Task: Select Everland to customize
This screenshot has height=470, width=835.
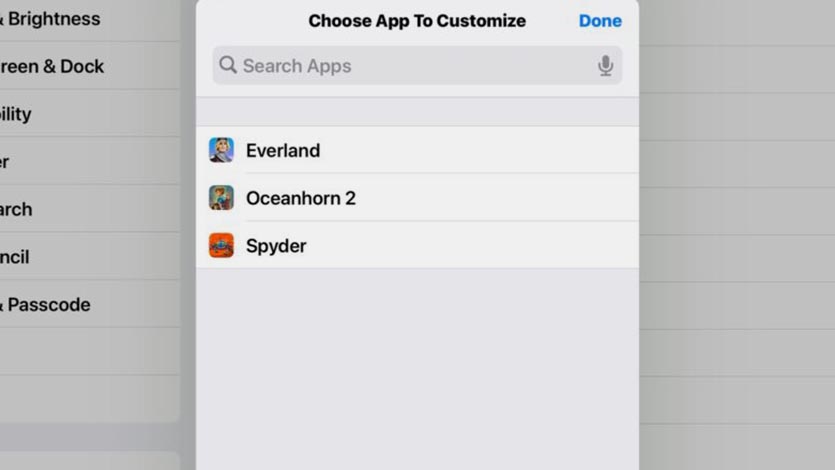Action: [283, 151]
